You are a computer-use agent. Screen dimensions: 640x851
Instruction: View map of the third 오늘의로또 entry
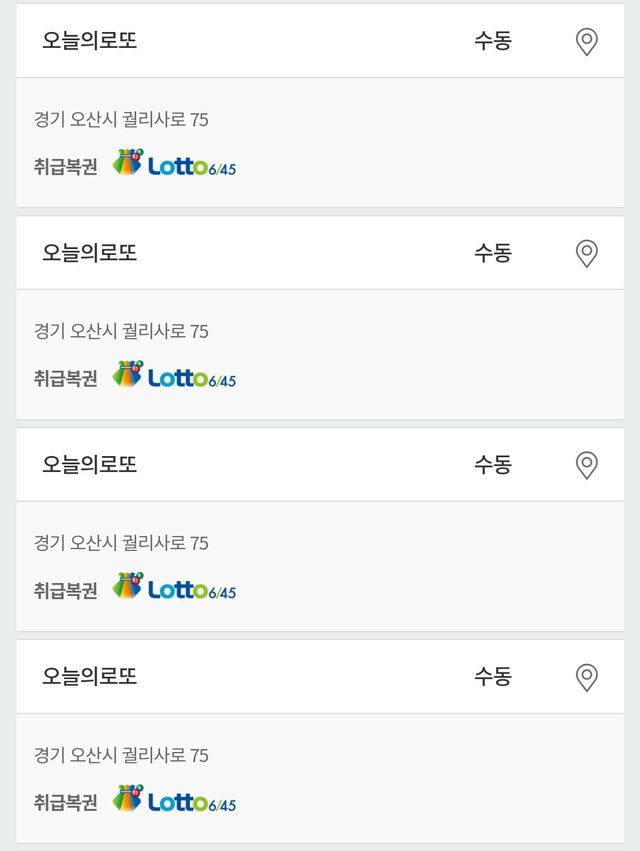[x=587, y=466]
